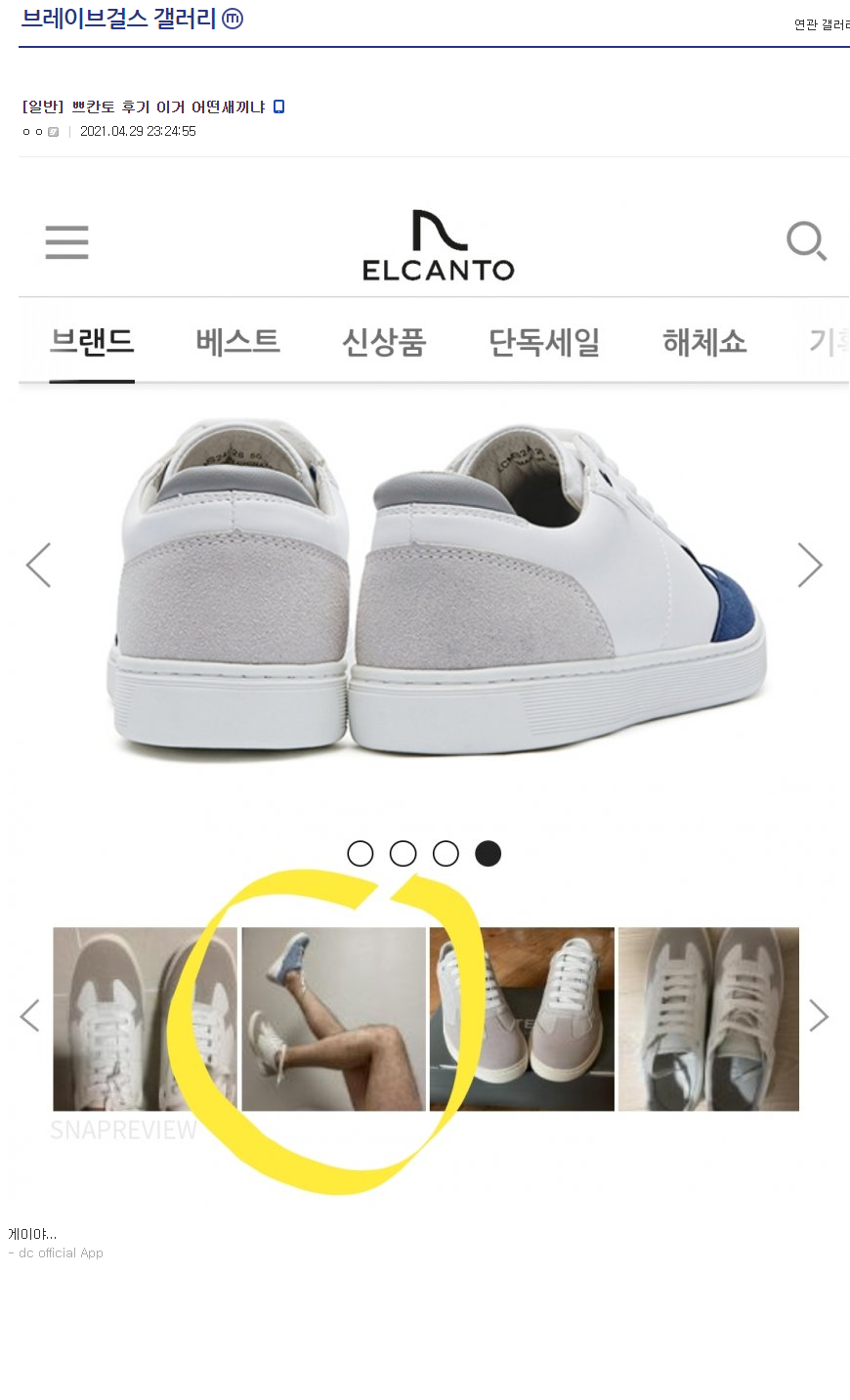Open the 연관 갤러리 list

822,24
